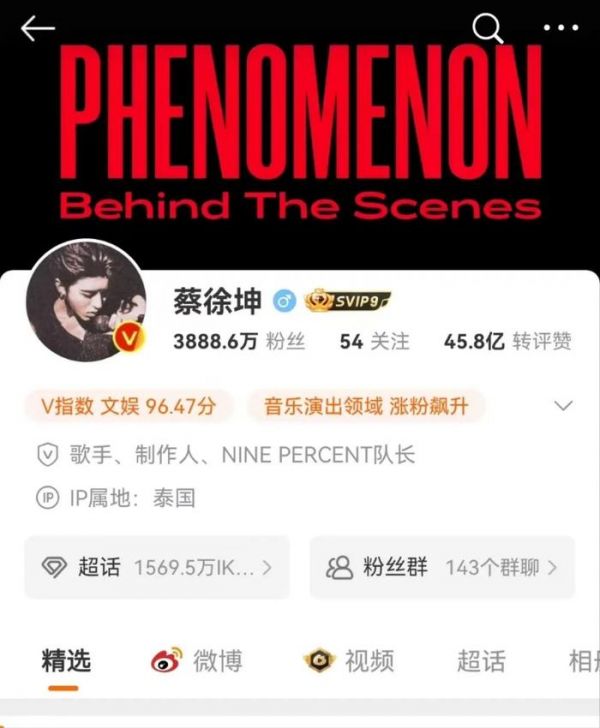This screenshot has height=728, width=600.
Task: Open search from the top bar
Action: click(x=488, y=28)
